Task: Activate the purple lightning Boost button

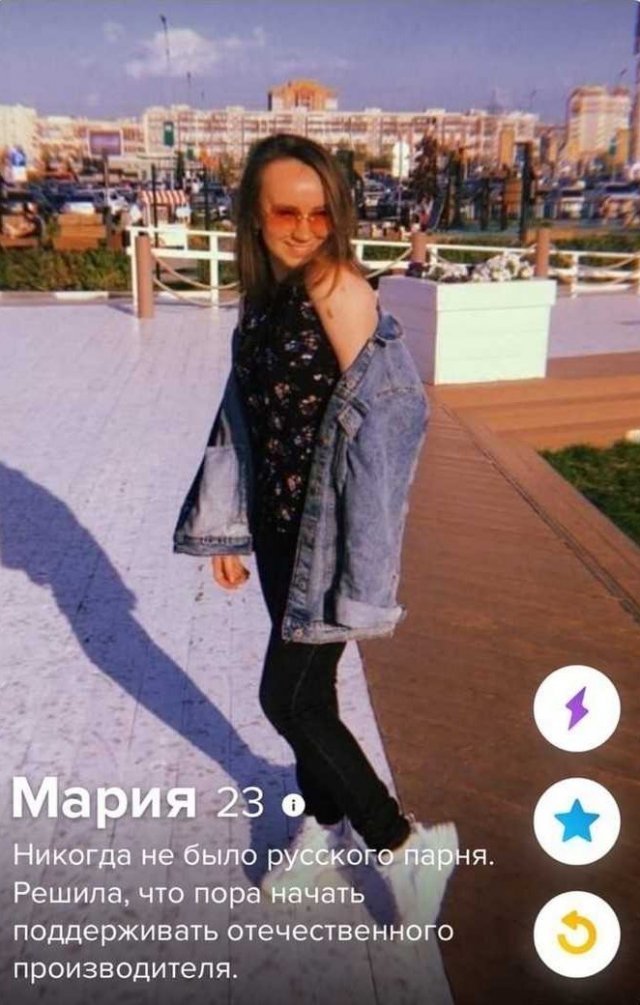Action: pos(577,708)
